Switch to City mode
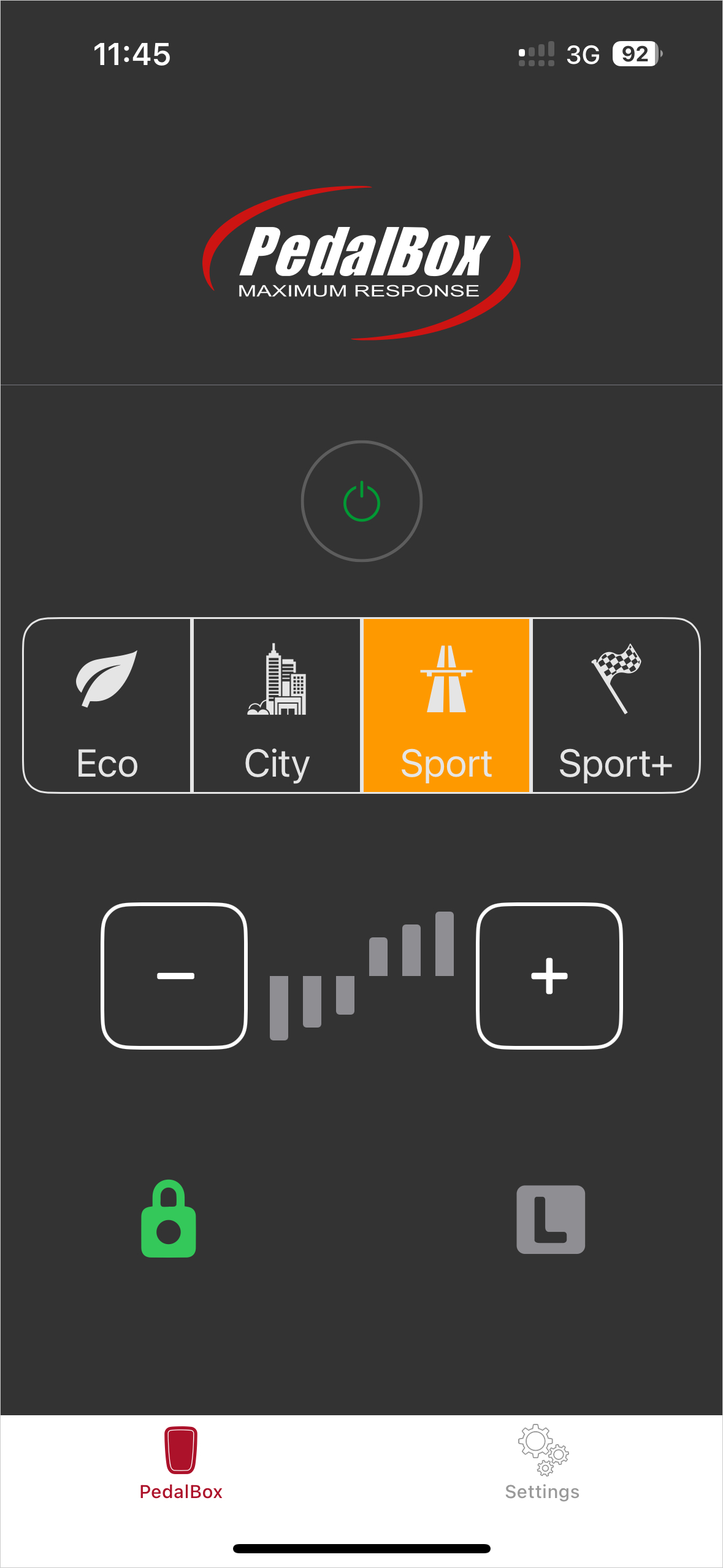 pyautogui.click(x=277, y=705)
